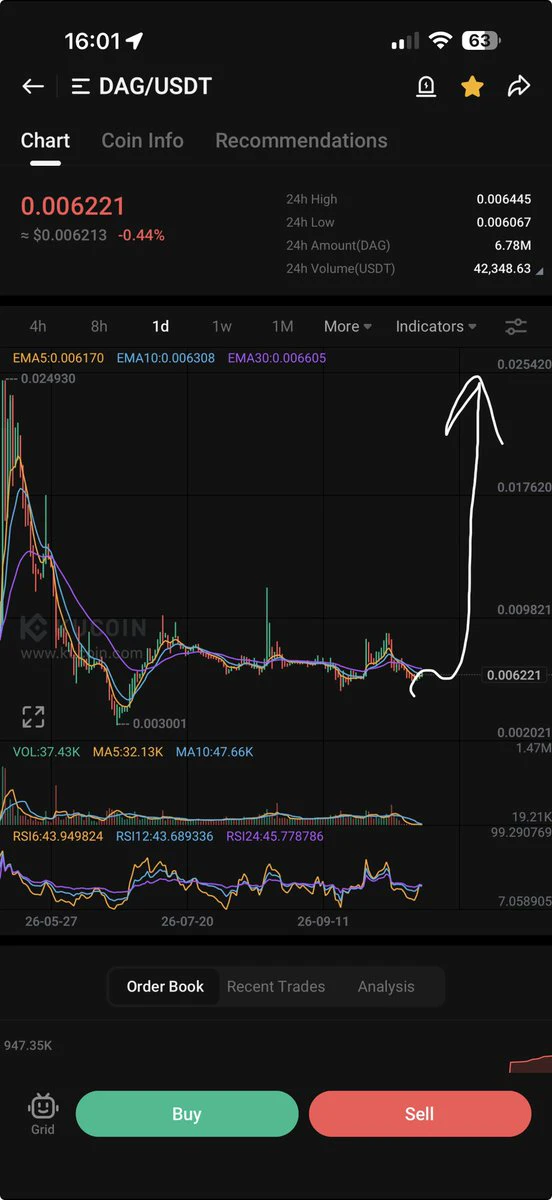This screenshot has height=1200, width=552.
Task: Select the 4h chart interval
Action: [38, 326]
